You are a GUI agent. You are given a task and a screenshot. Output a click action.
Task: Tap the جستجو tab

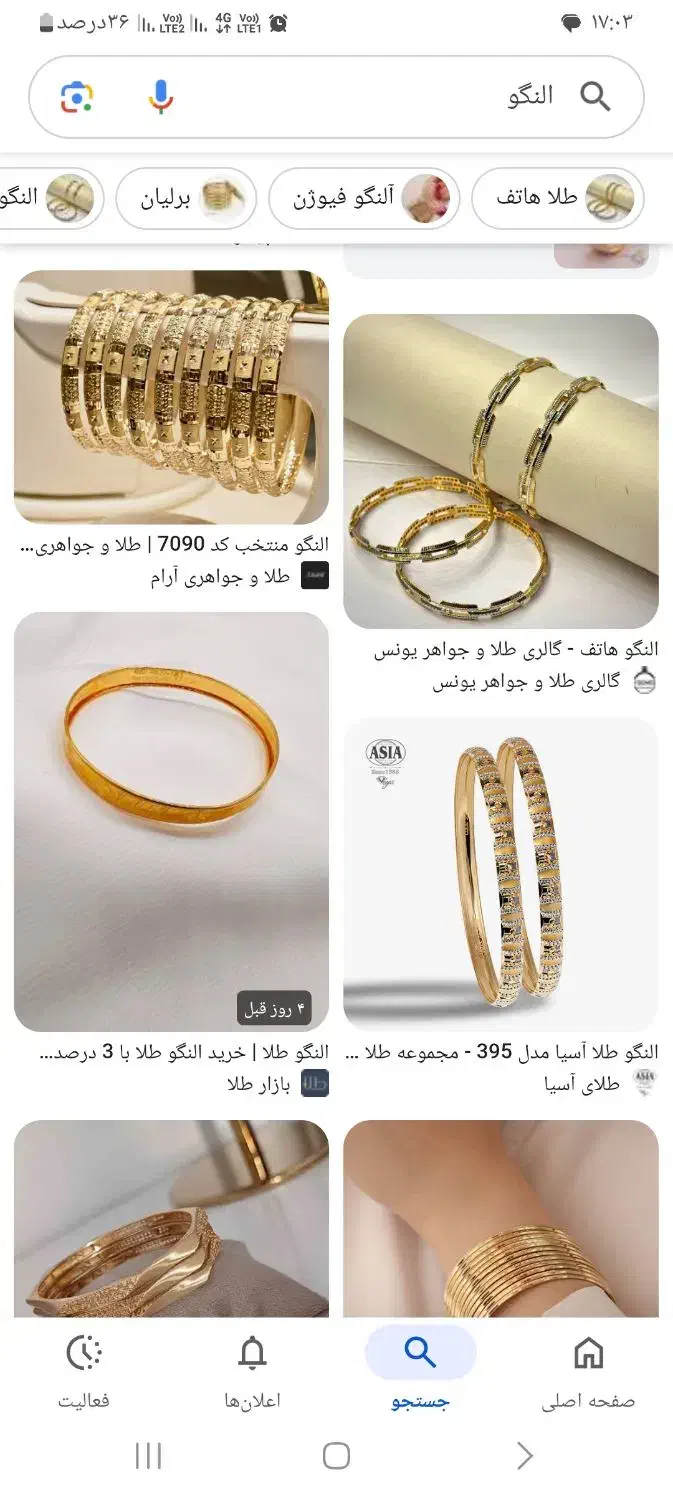click(420, 1373)
